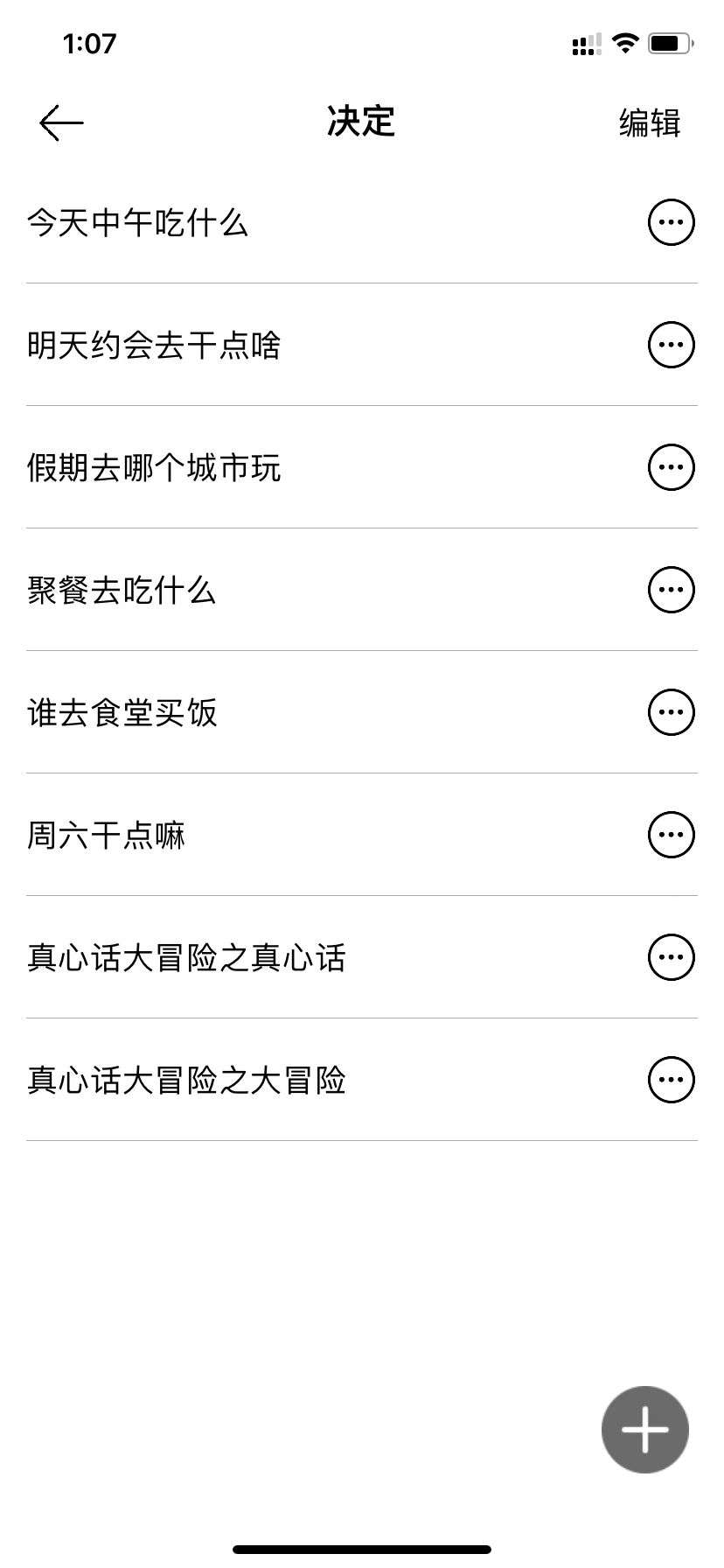Tap the three-dot icon beside 聚餐去吃什么
Viewport: 724px width, 1568px height.
point(672,590)
